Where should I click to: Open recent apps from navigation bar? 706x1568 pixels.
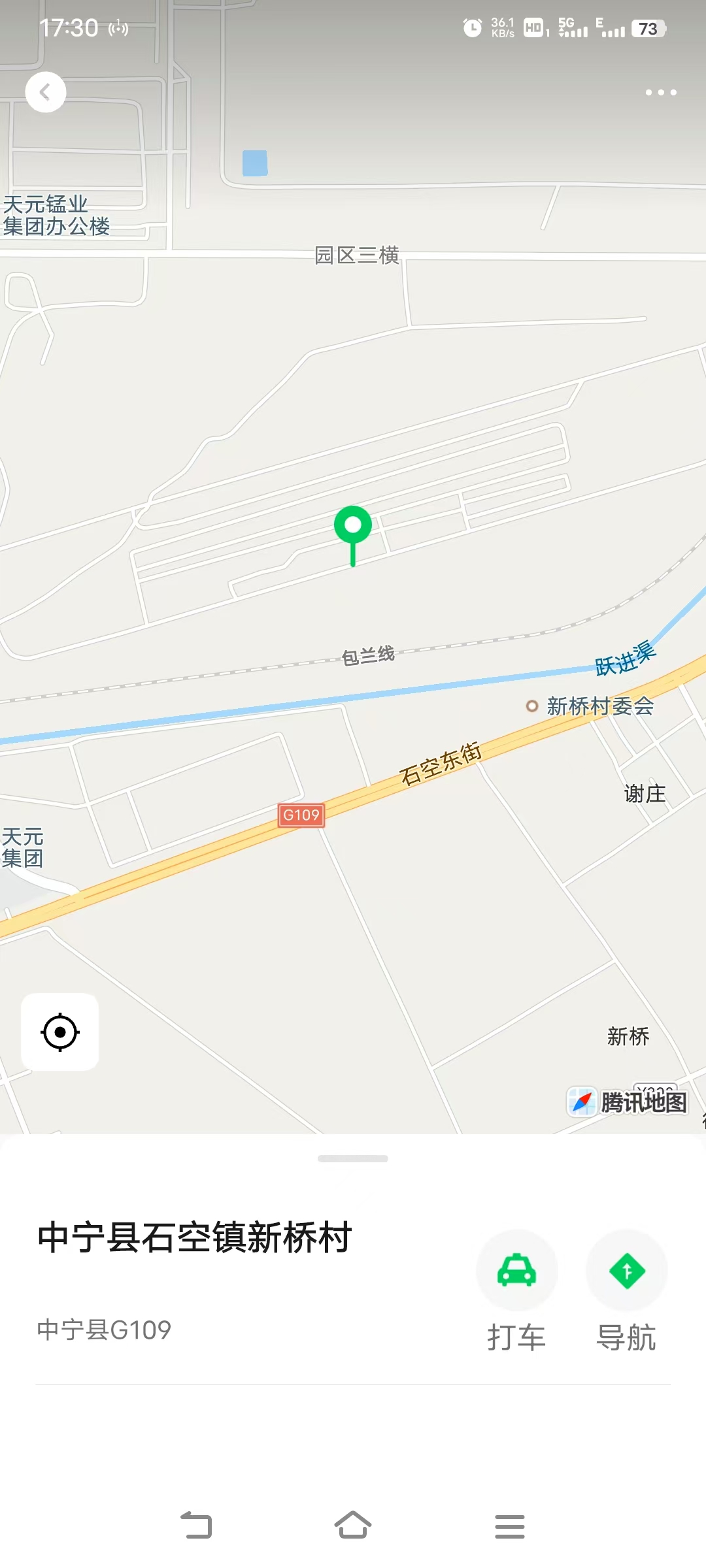coord(510,1526)
